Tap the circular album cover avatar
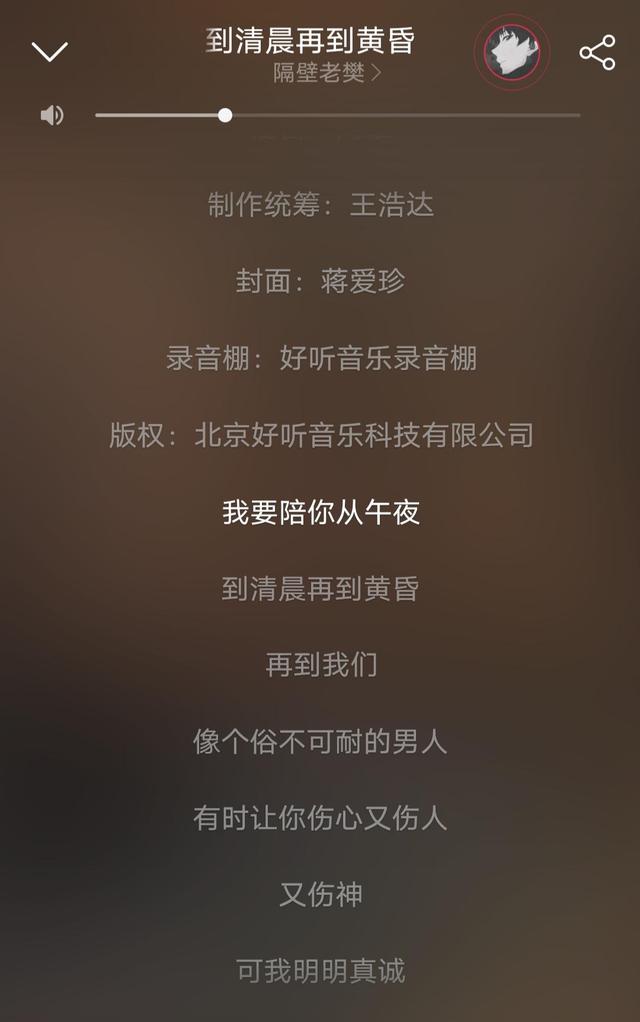Viewport: 640px width, 1022px height. pyautogui.click(x=512, y=52)
